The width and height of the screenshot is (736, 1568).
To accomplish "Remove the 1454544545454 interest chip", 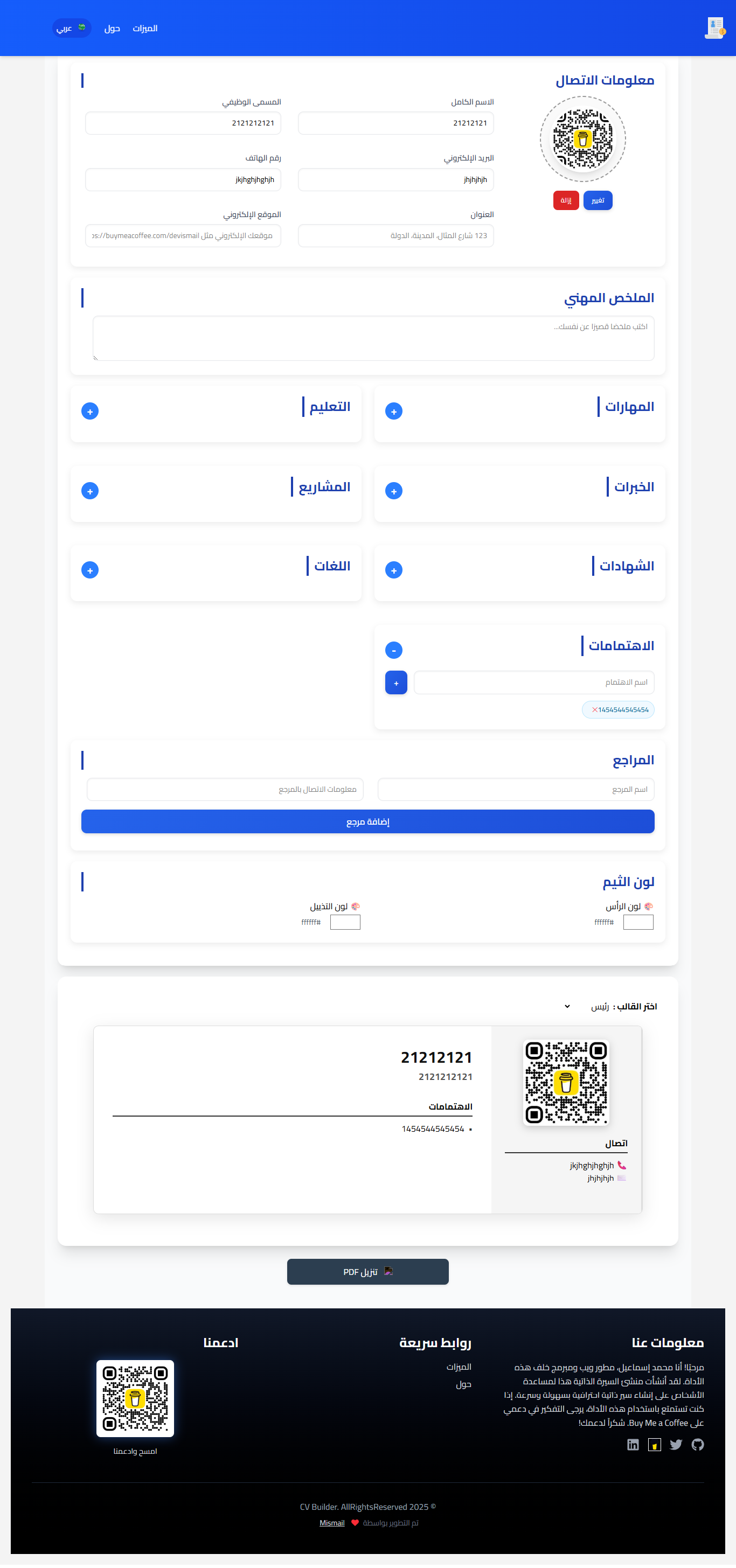I will pyautogui.click(x=595, y=710).
